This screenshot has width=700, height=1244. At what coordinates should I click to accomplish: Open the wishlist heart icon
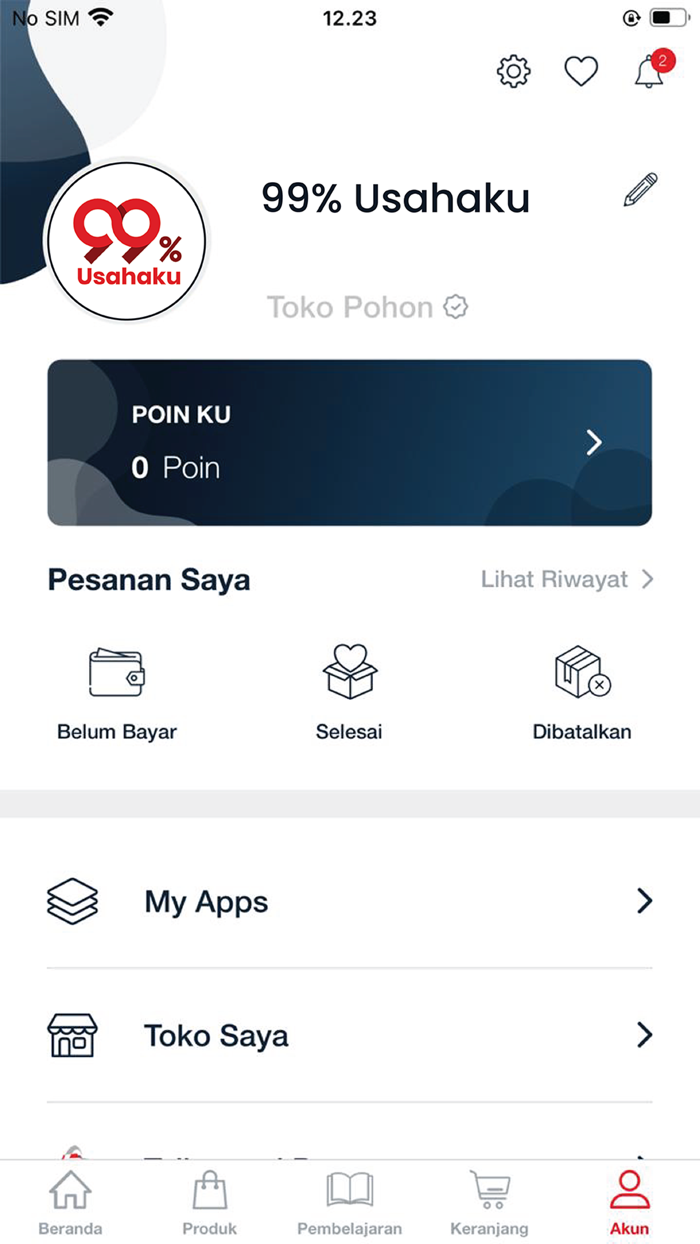tap(581, 71)
